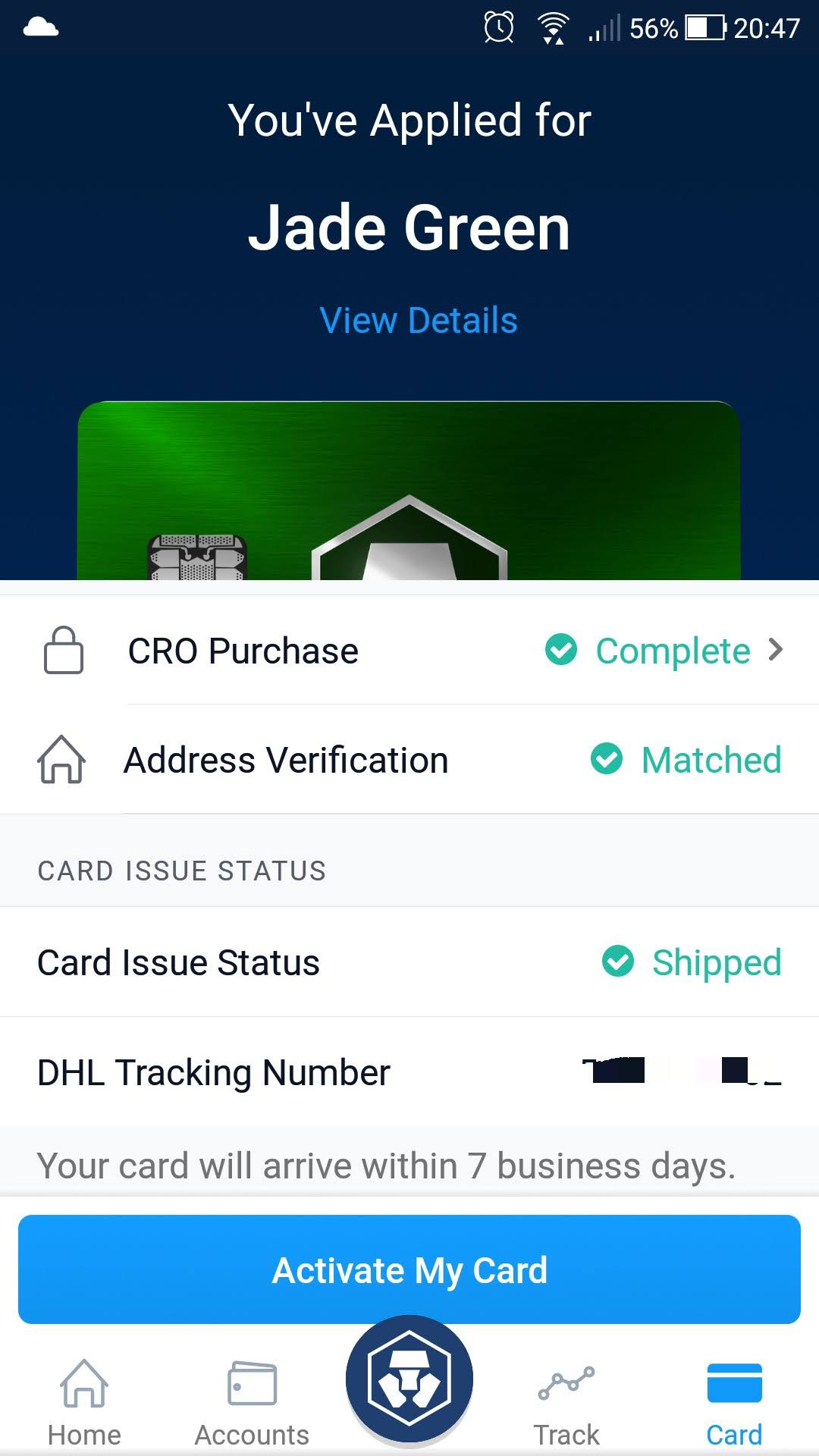
Task: Tap the Jade Green card image
Action: (x=409, y=491)
